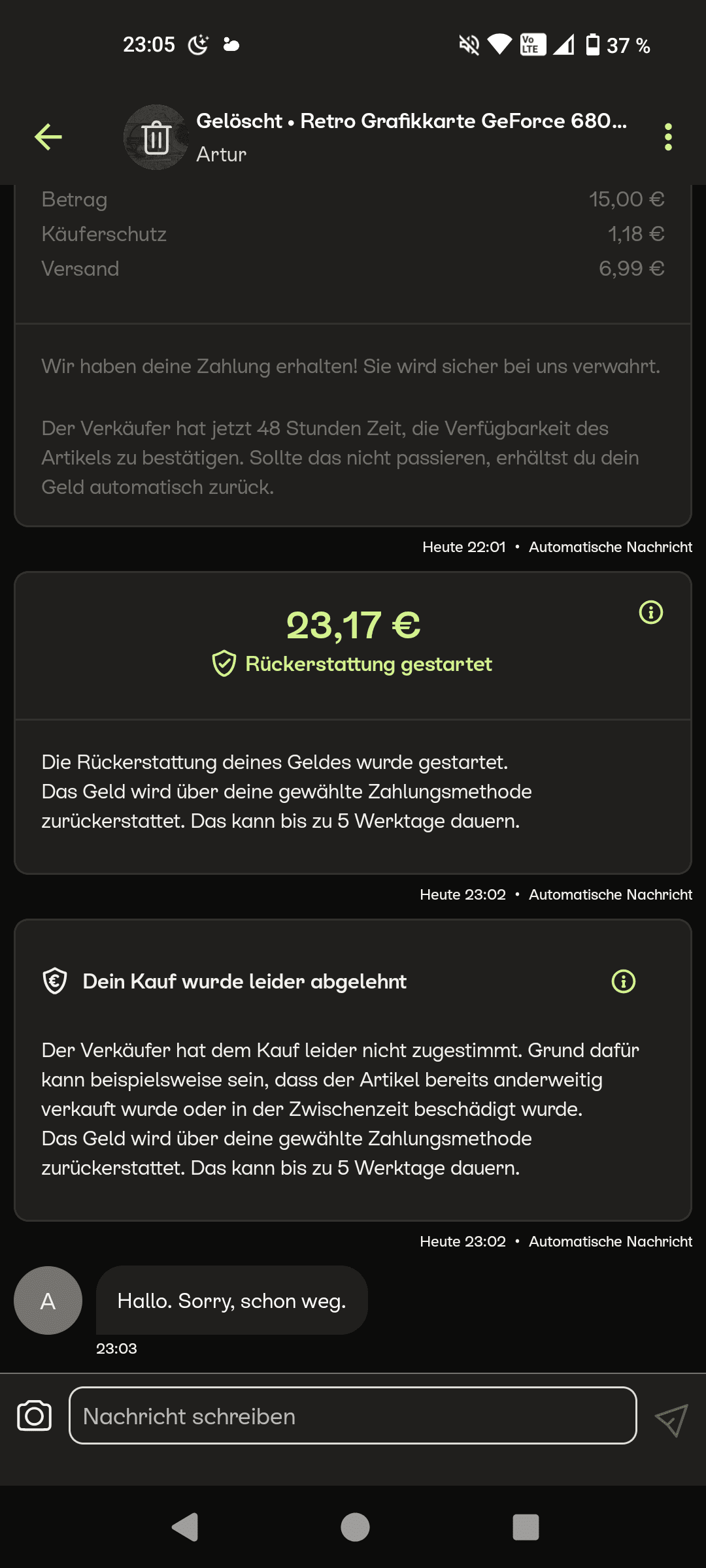
Task: Return to the Android home screen
Action: click(x=355, y=1527)
